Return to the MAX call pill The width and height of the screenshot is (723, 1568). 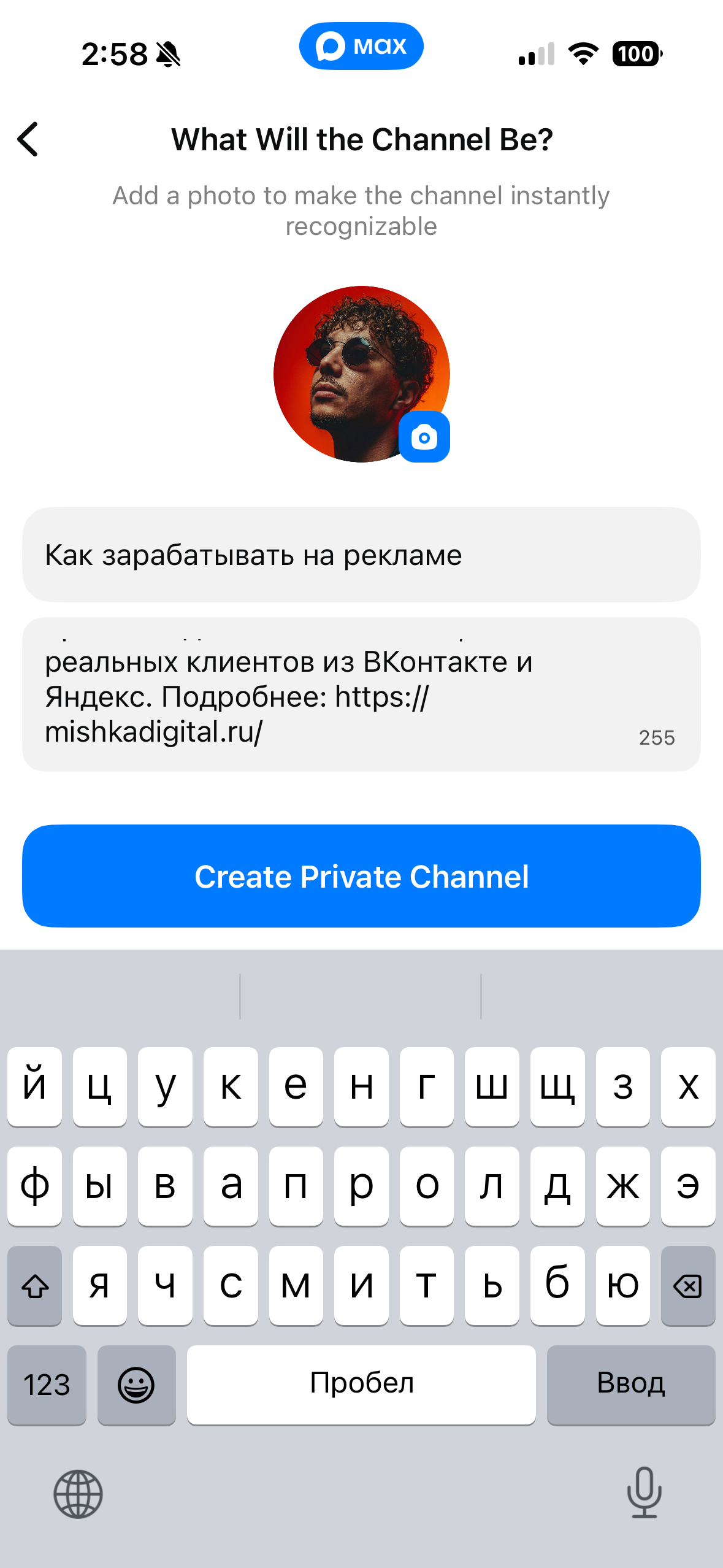click(361, 46)
